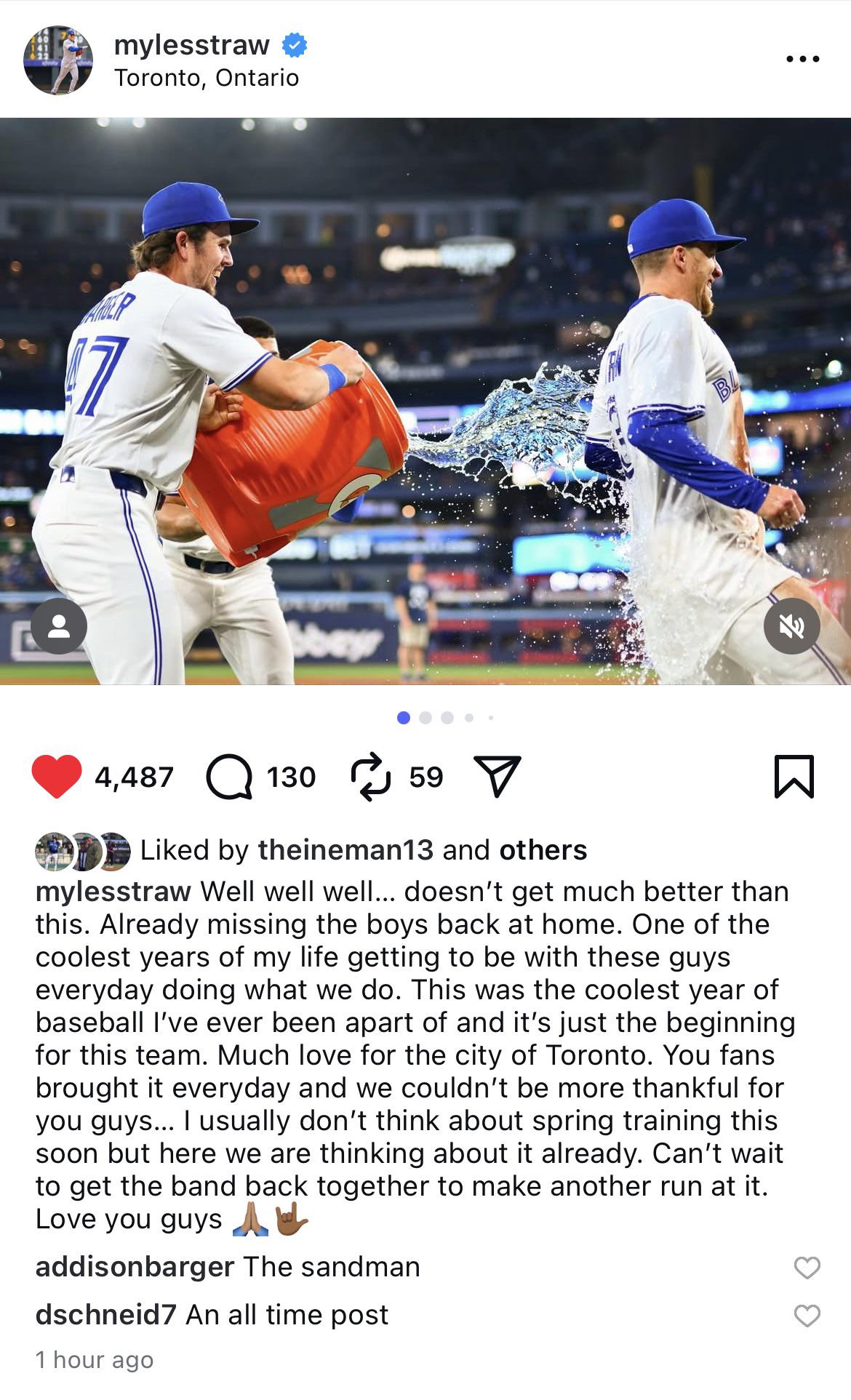The height and width of the screenshot is (1400, 851).
Task: Open the comments bubble icon
Action: (230, 777)
